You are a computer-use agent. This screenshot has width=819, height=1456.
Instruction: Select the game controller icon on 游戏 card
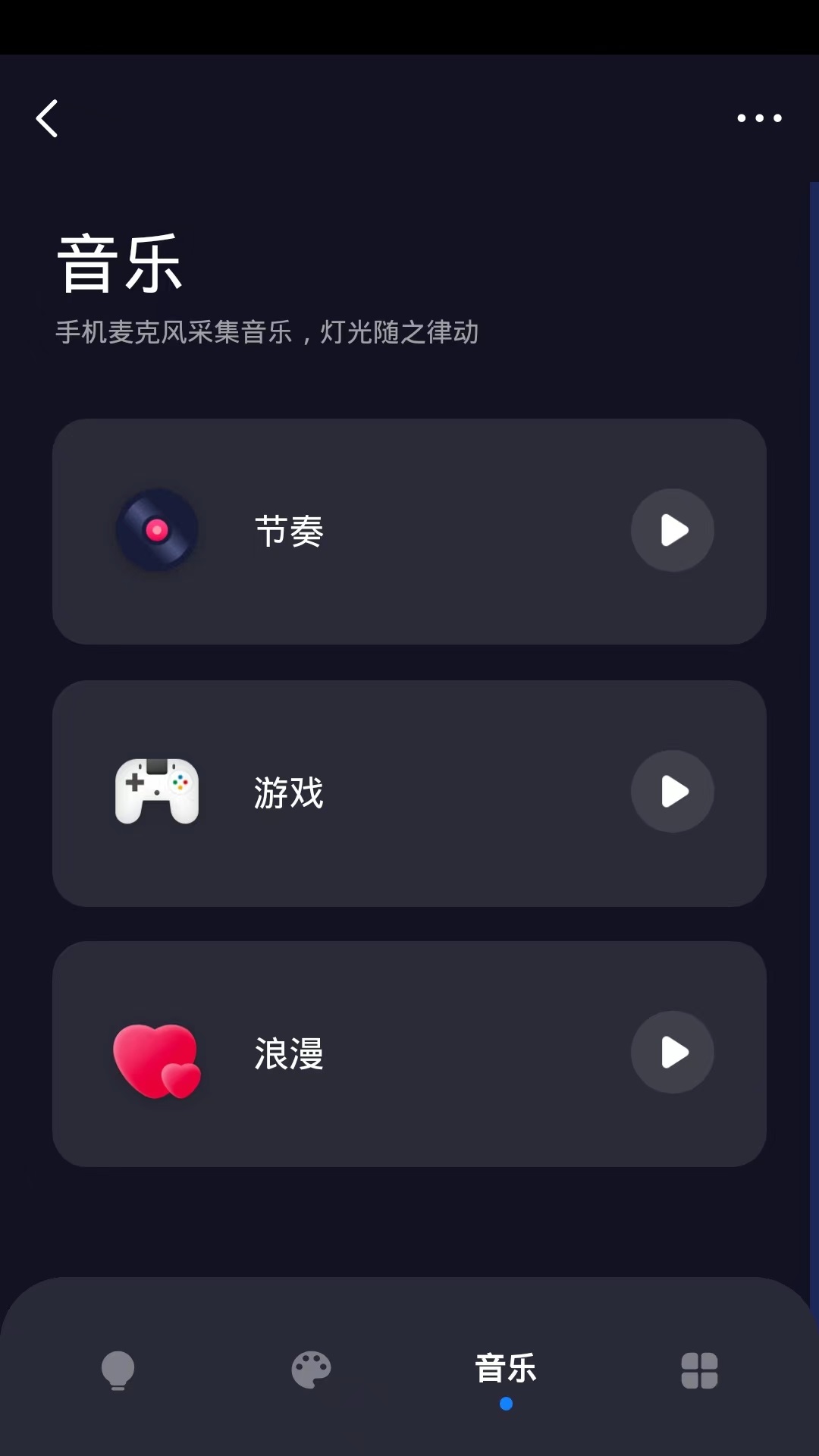157,792
